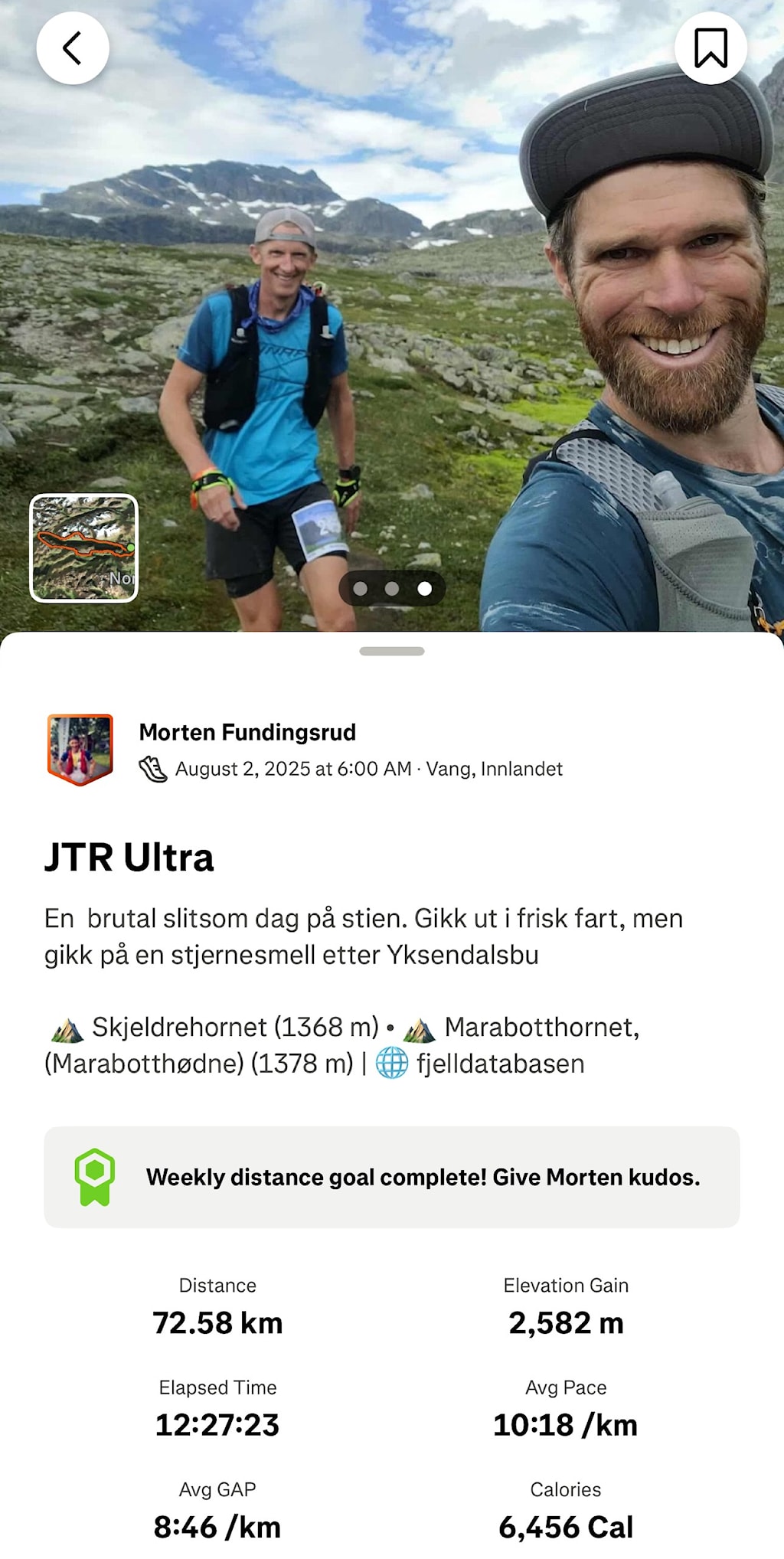Open the route map thumbnail
The height and width of the screenshot is (1559, 784).
pos(84,548)
